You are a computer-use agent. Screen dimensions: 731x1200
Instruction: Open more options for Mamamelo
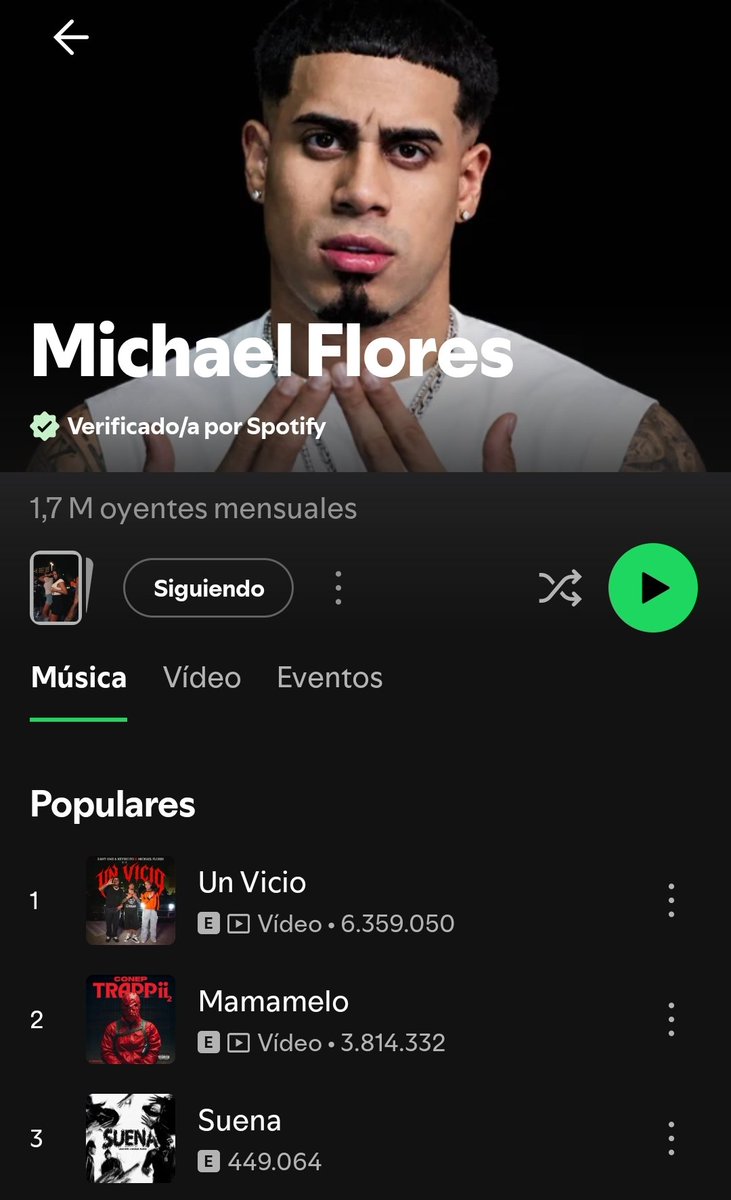click(x=671, y=1020)
